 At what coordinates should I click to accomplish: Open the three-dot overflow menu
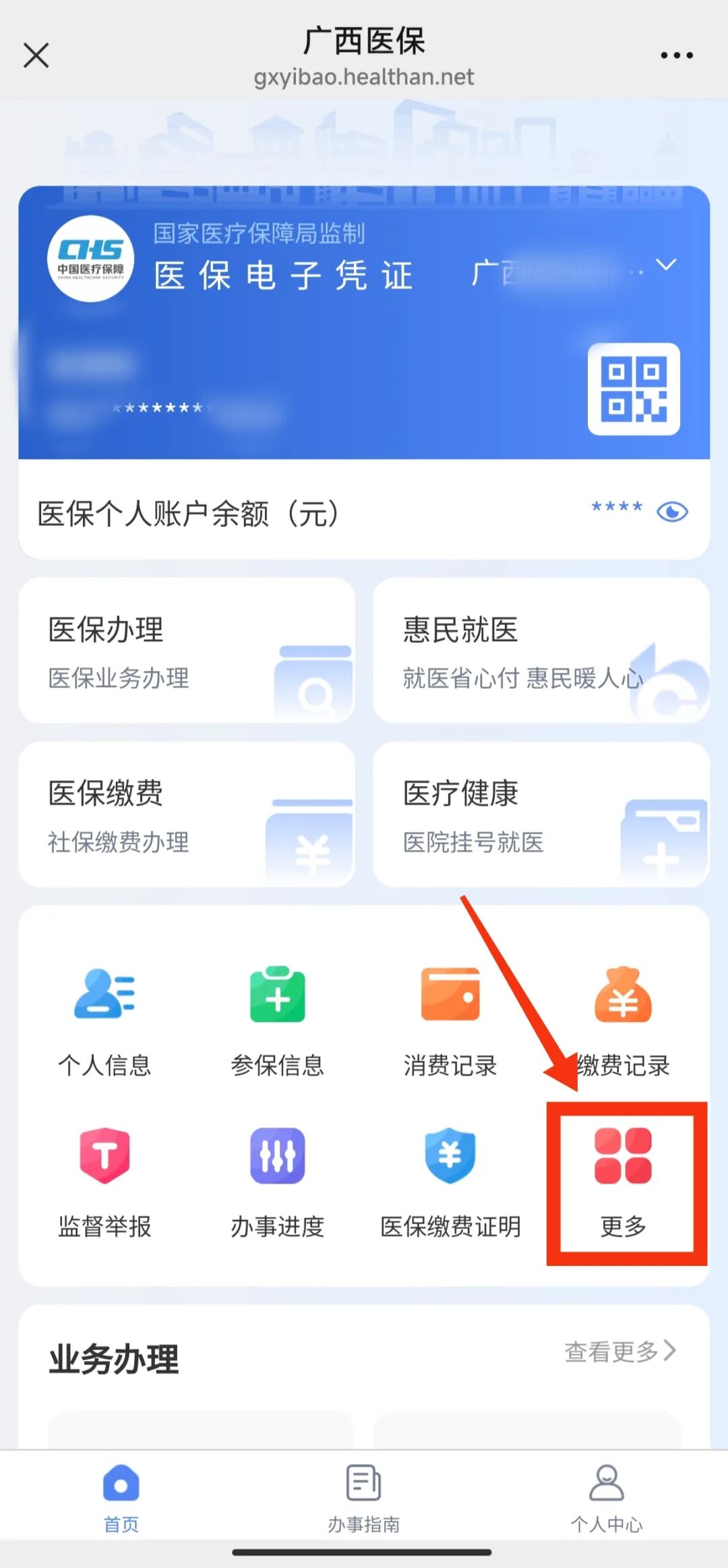pos(676,55)
